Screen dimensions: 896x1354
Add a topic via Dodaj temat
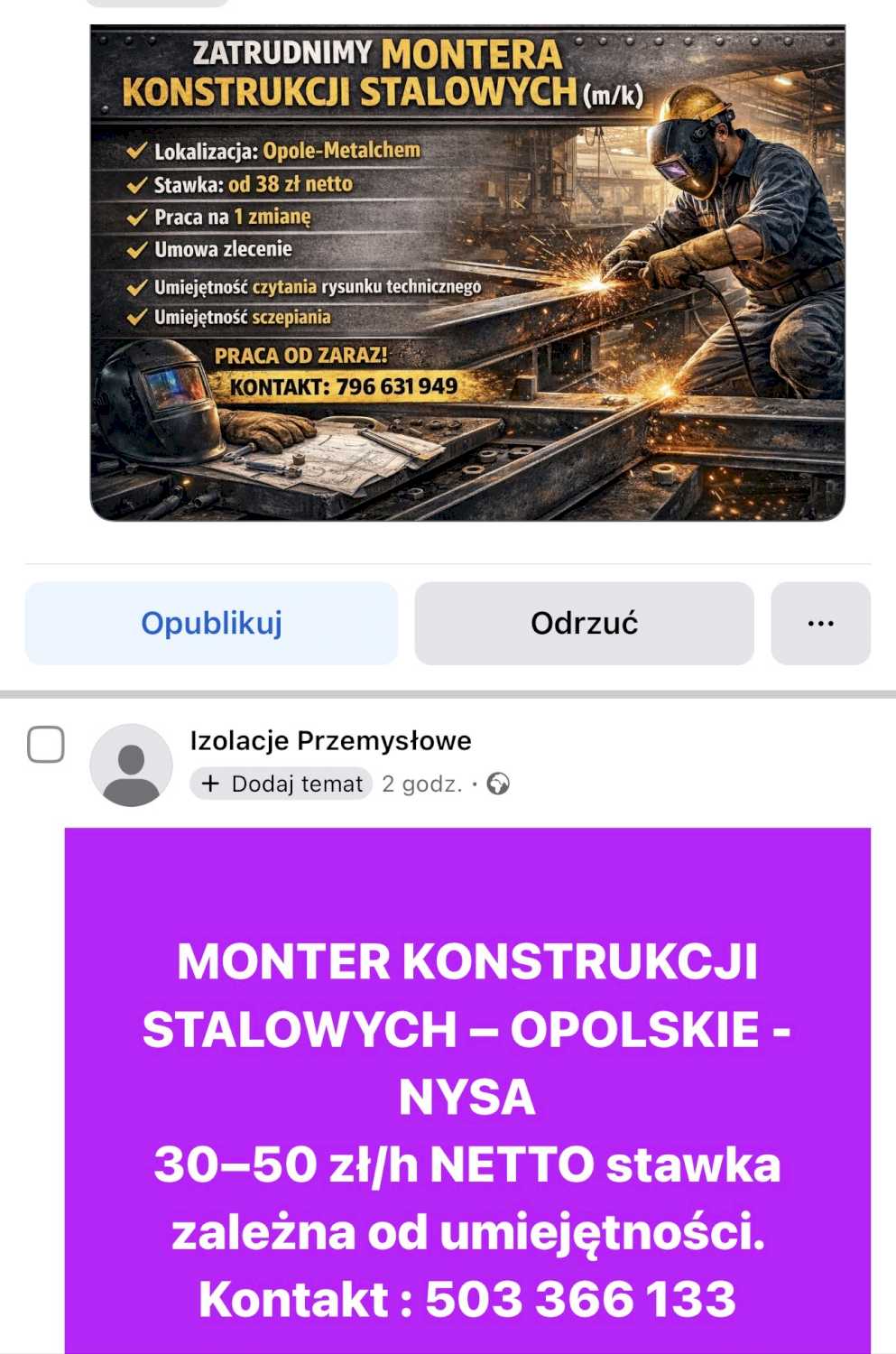(x=282, y=784)
